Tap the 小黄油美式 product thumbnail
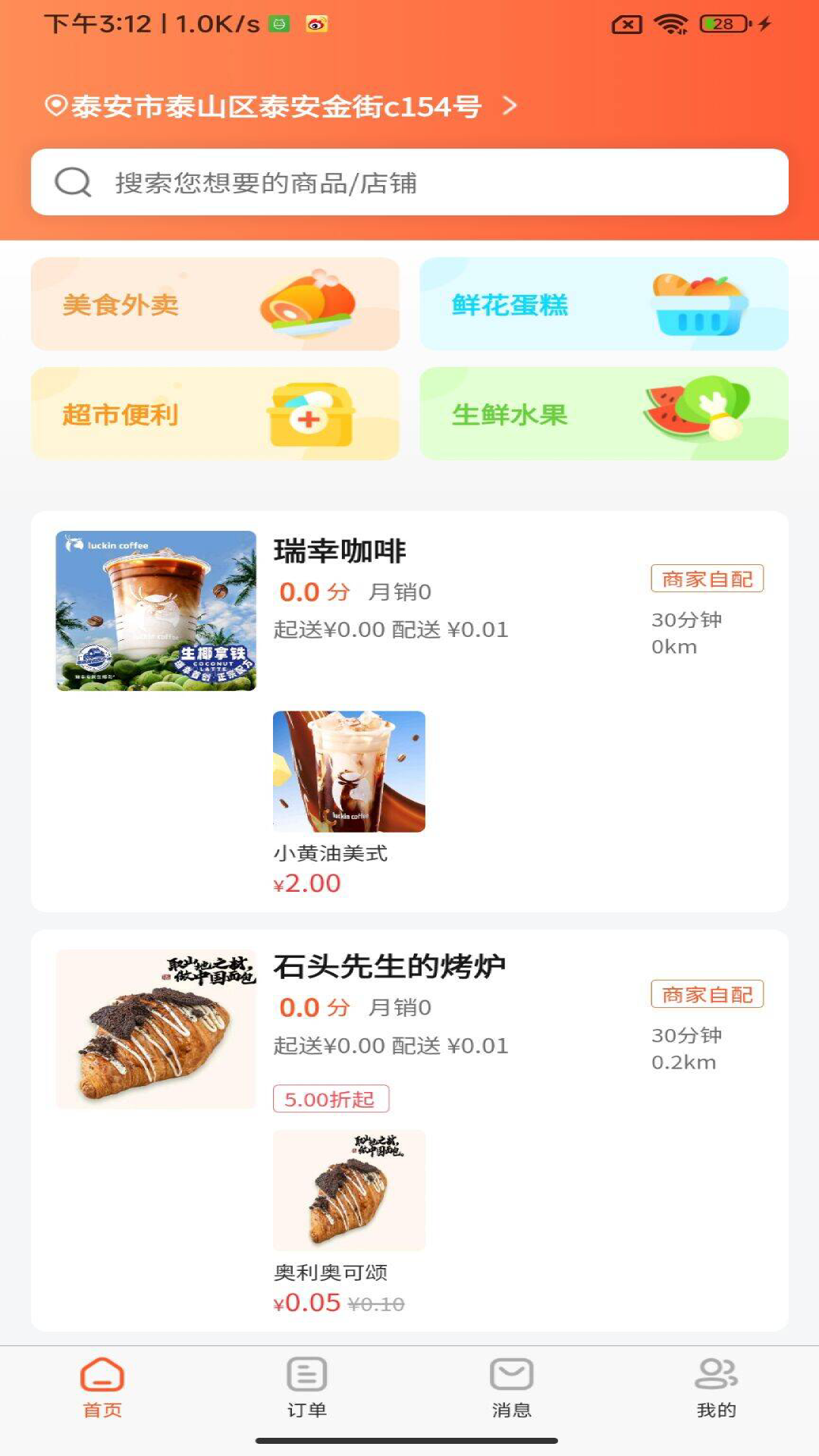 (x=349, y=771)
